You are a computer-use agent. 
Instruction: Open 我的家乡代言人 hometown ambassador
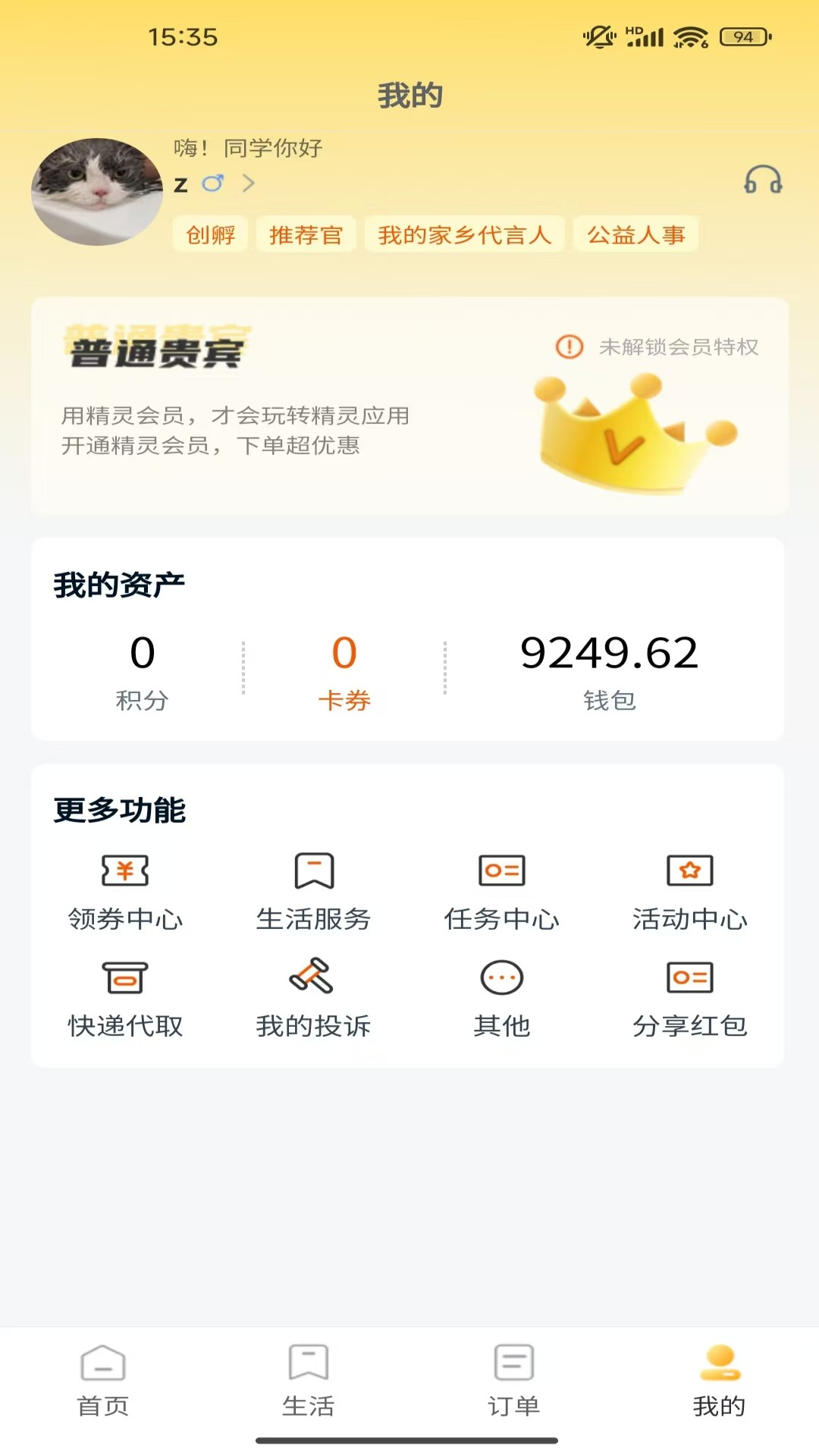464,234
